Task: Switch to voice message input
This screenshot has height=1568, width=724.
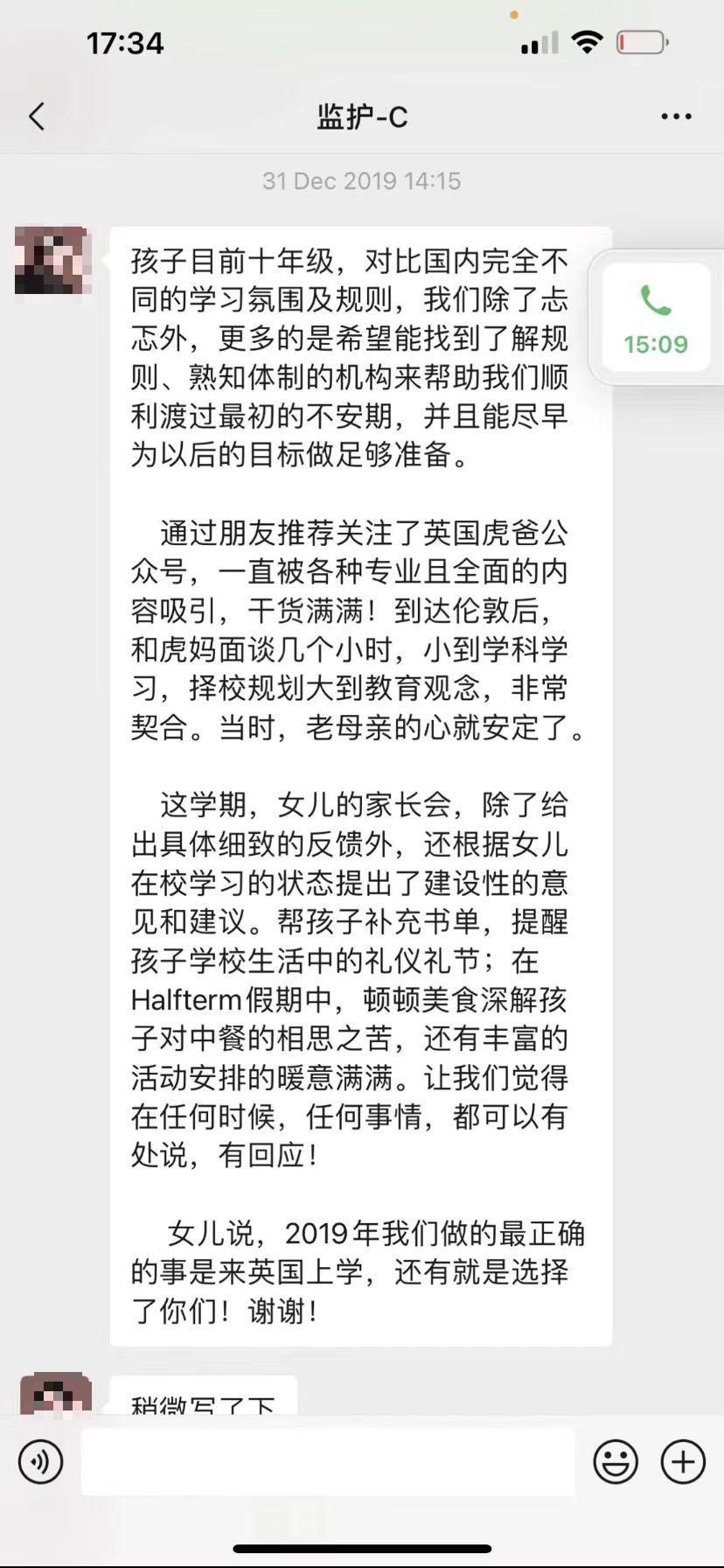Action: click(40, 1461)
